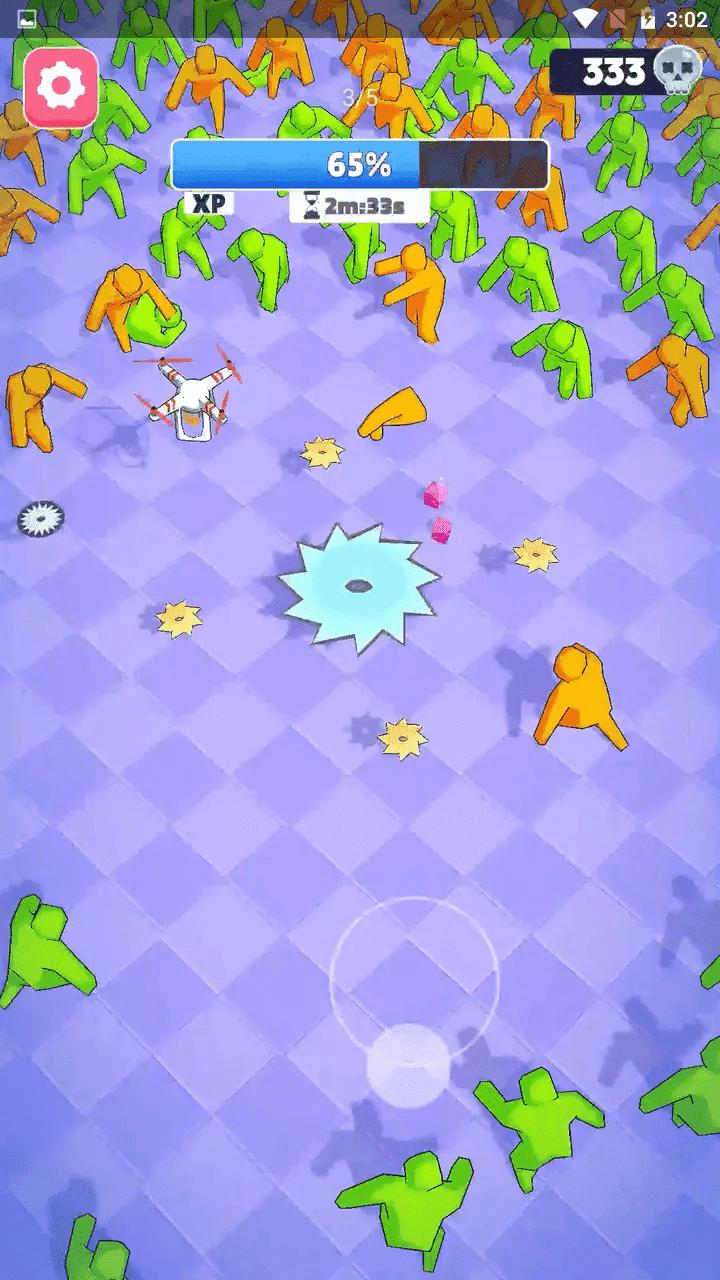This screenshot has width=720, height=1280.
Task: Open the settings gear button
Action: coord(62,88)
